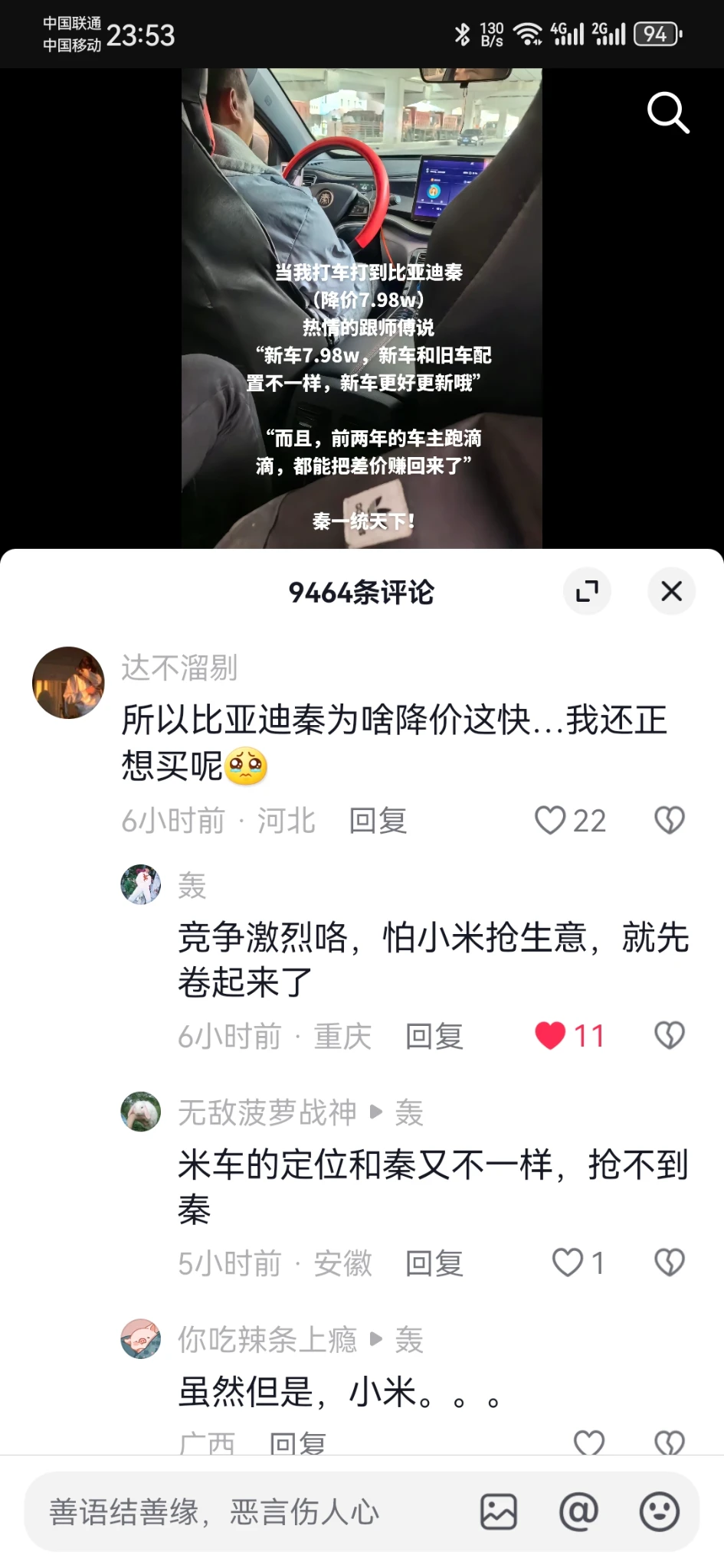Close the comments panel

pyautogui.click(x=671, y=591)
